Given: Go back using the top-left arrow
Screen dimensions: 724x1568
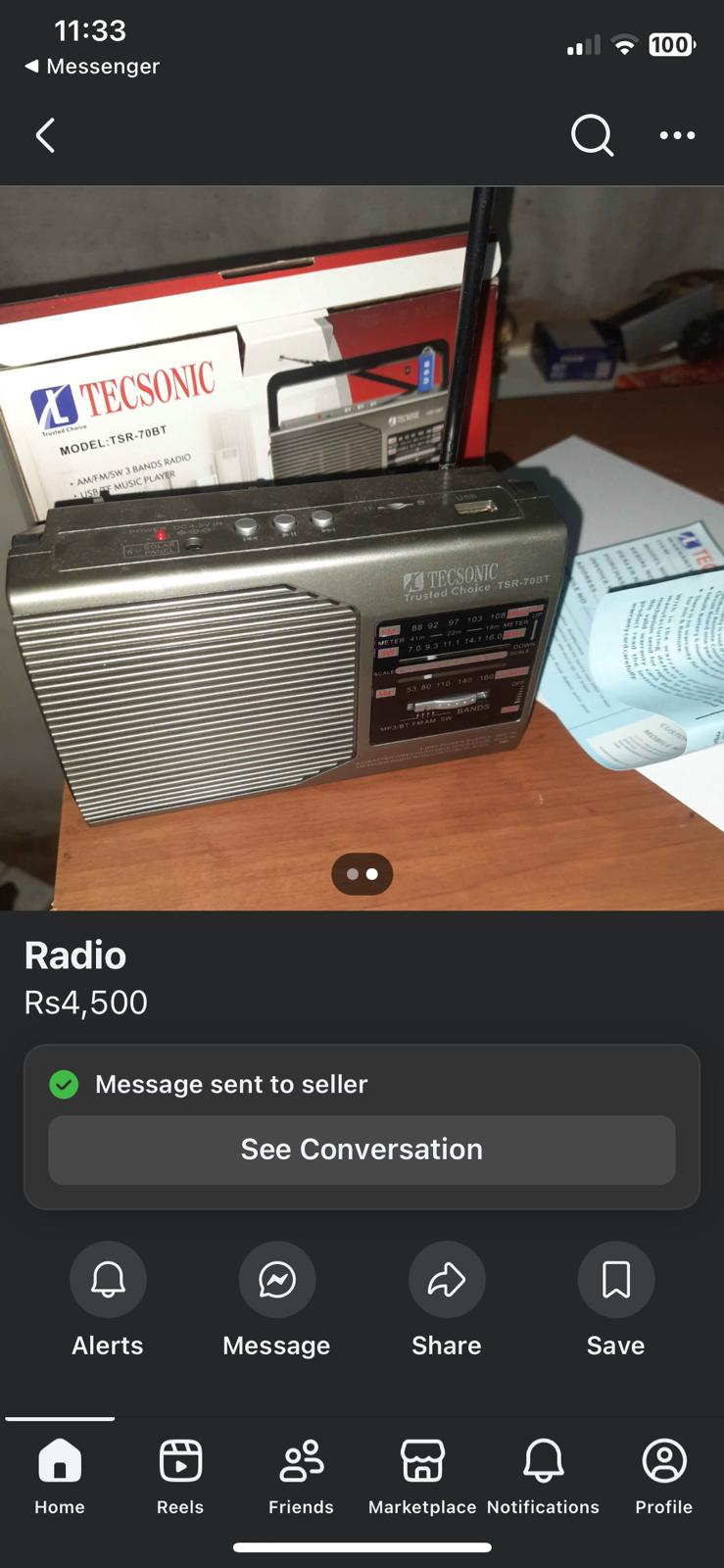Looking at the screenshot, I should [x=45, y=135].
